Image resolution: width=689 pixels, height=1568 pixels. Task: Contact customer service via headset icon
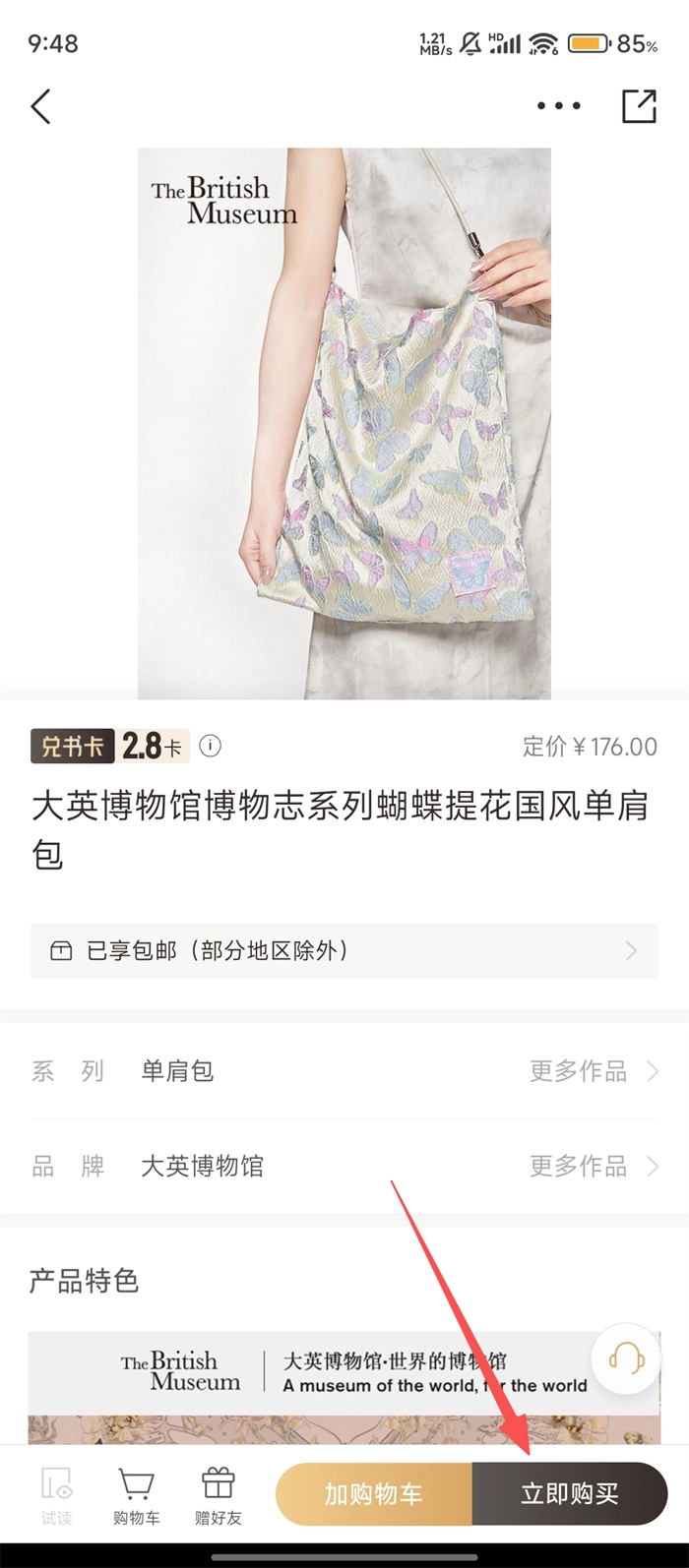pos(626,1359)
